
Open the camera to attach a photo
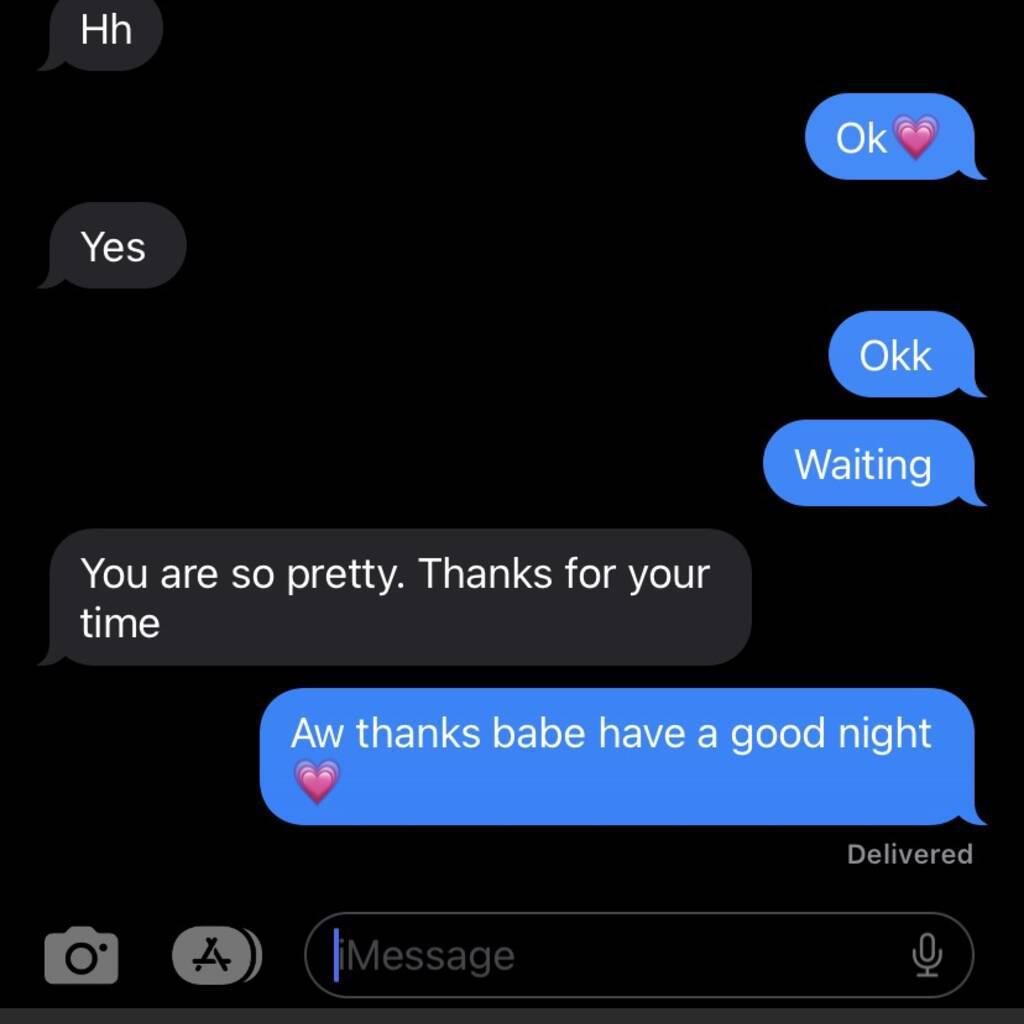tap(81, 956)
